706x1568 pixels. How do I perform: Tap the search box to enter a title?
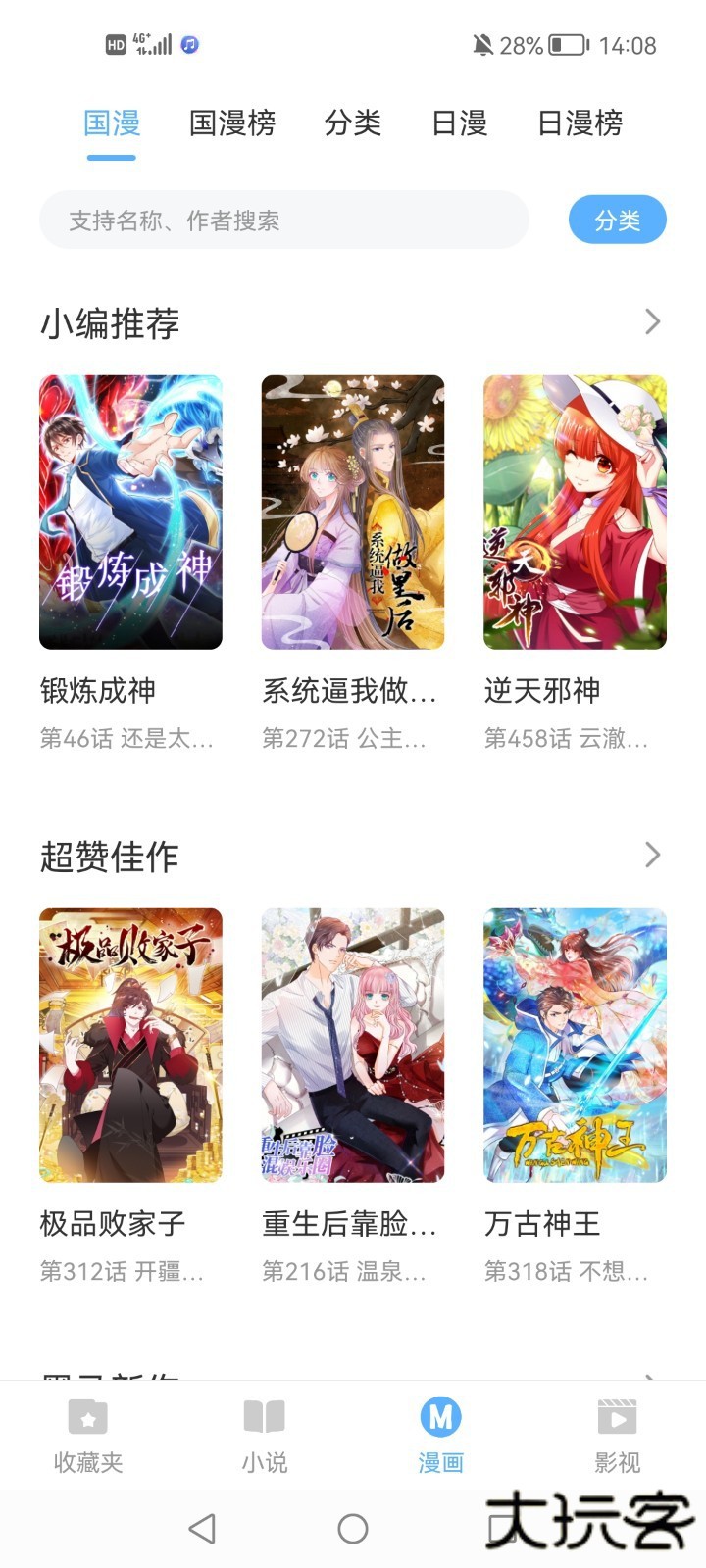pos(283,220)
